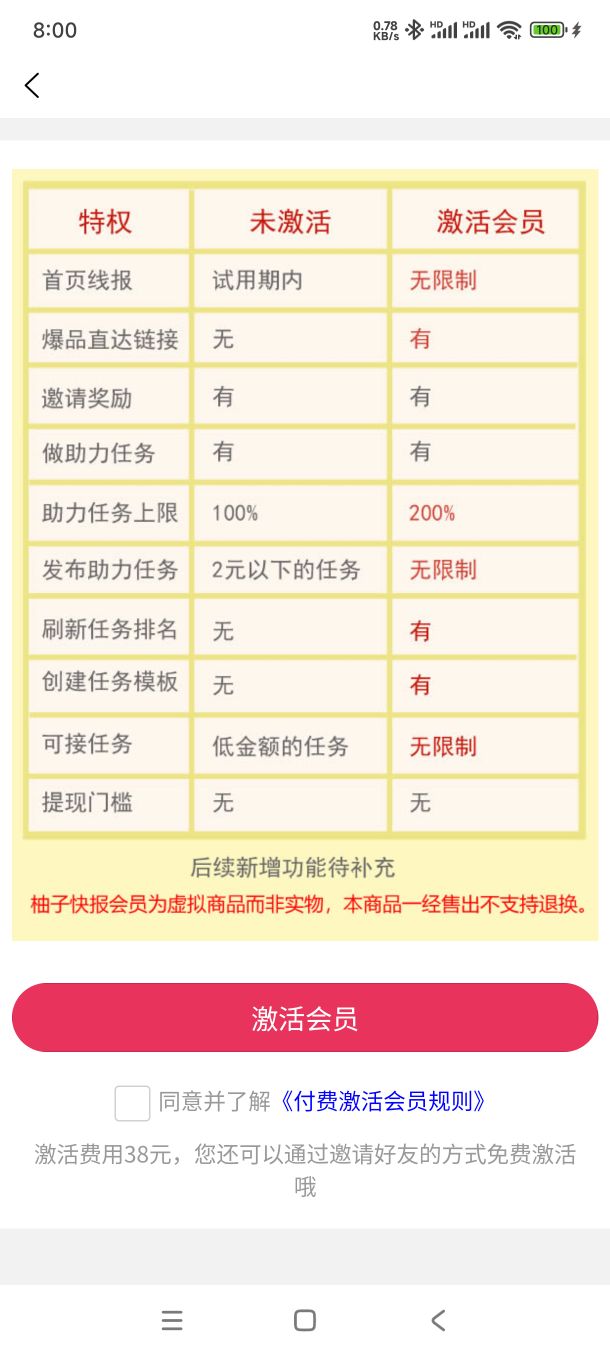Go to the home screen via navigation bar
This screenshot has width=610, height=1356.
tap(305, 1320)
